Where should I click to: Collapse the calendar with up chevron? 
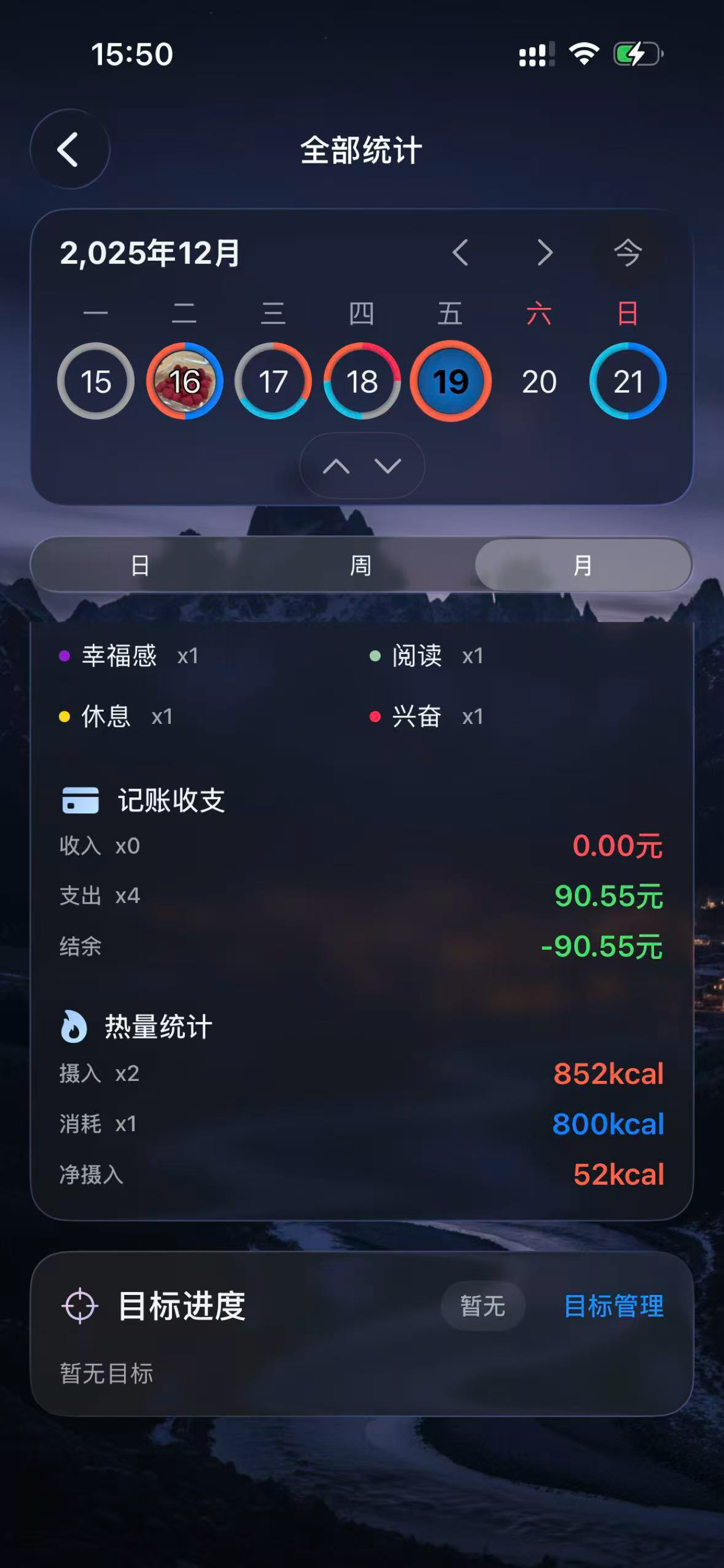point(336,466)
